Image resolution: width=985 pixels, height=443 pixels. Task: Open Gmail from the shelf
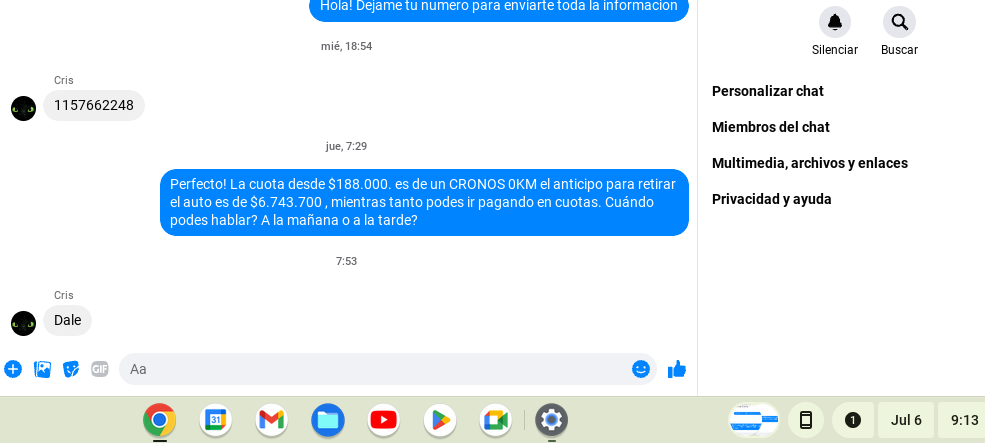(x=271, y=420)
